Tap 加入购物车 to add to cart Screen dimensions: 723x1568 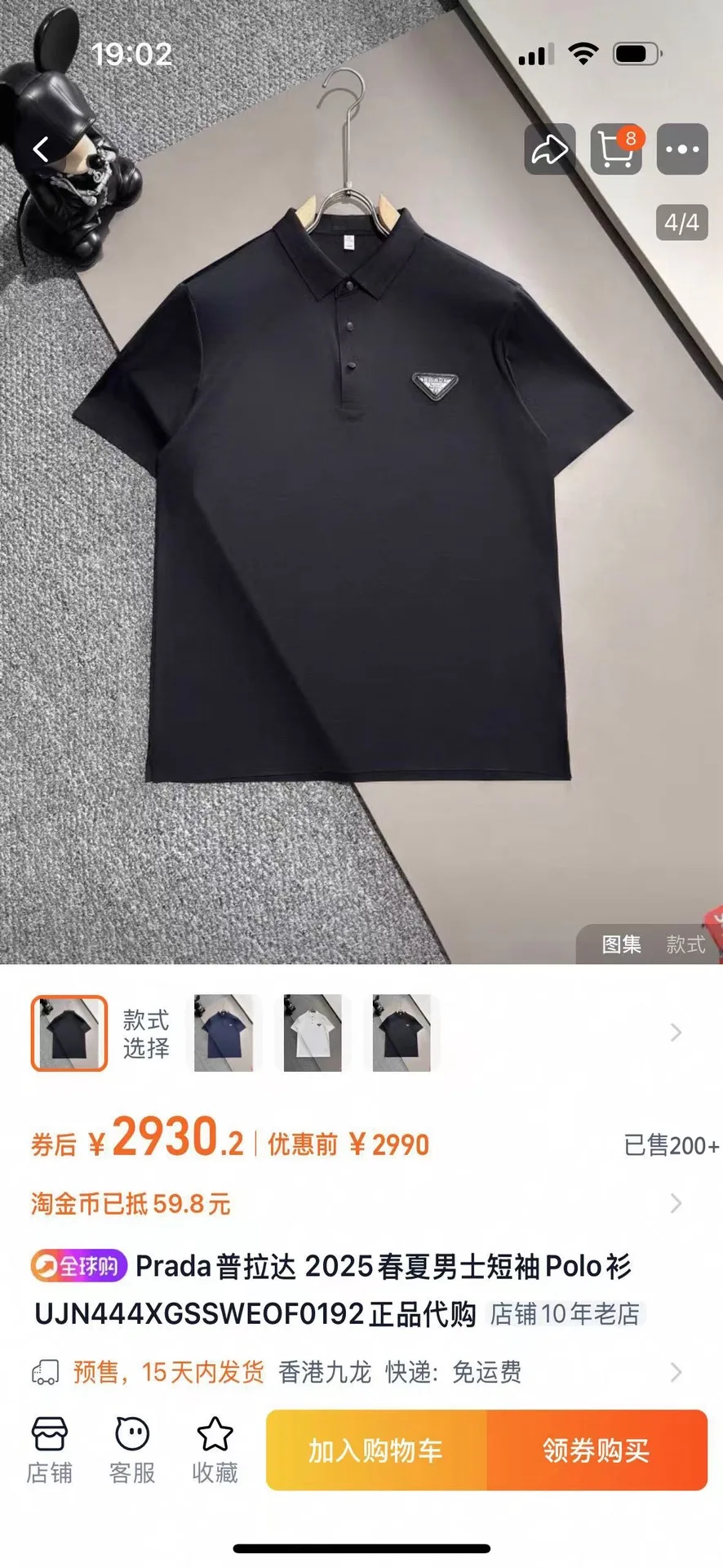point(376,1450)
